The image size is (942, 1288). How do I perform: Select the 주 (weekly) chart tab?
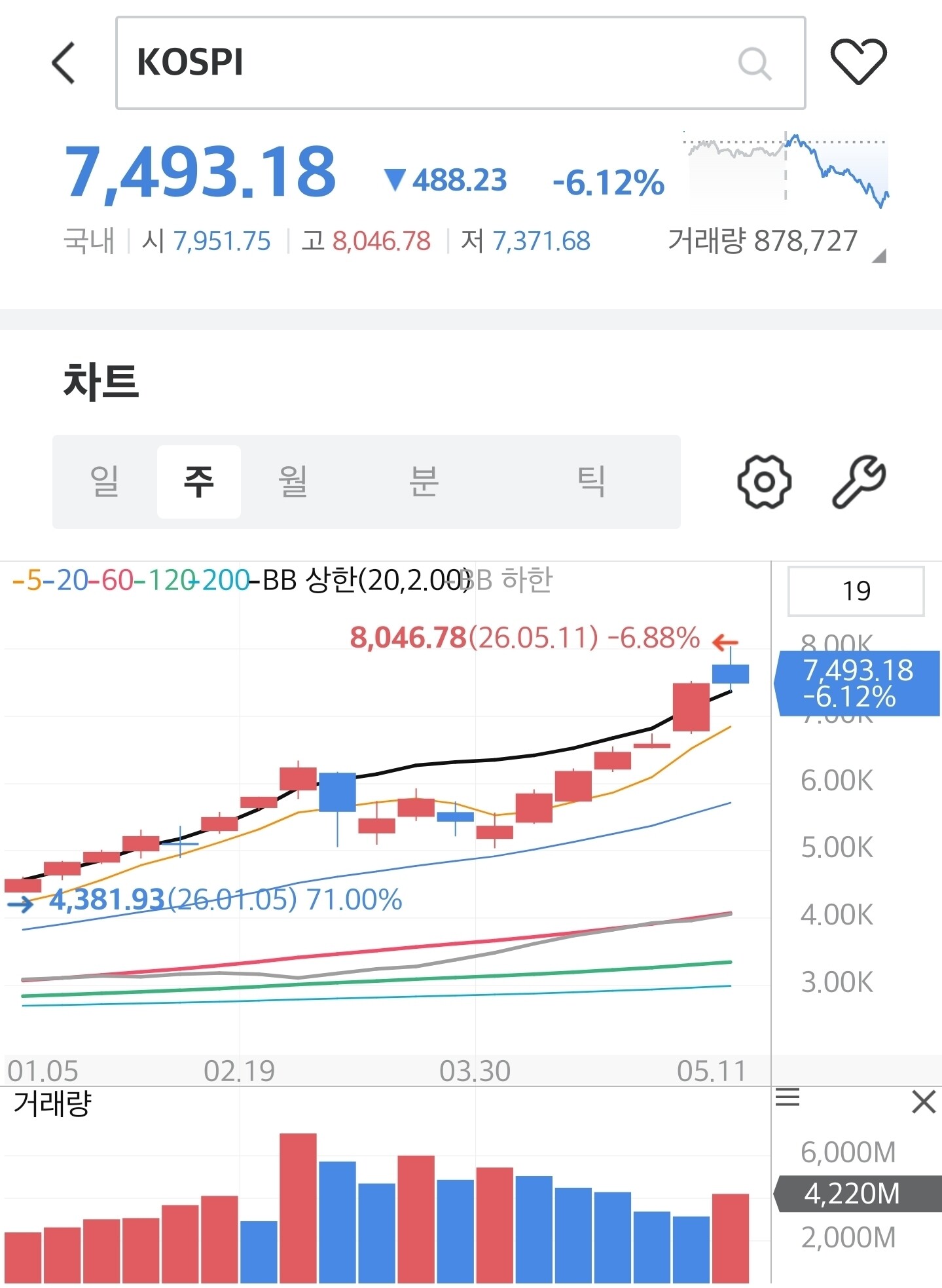[199, 481]
